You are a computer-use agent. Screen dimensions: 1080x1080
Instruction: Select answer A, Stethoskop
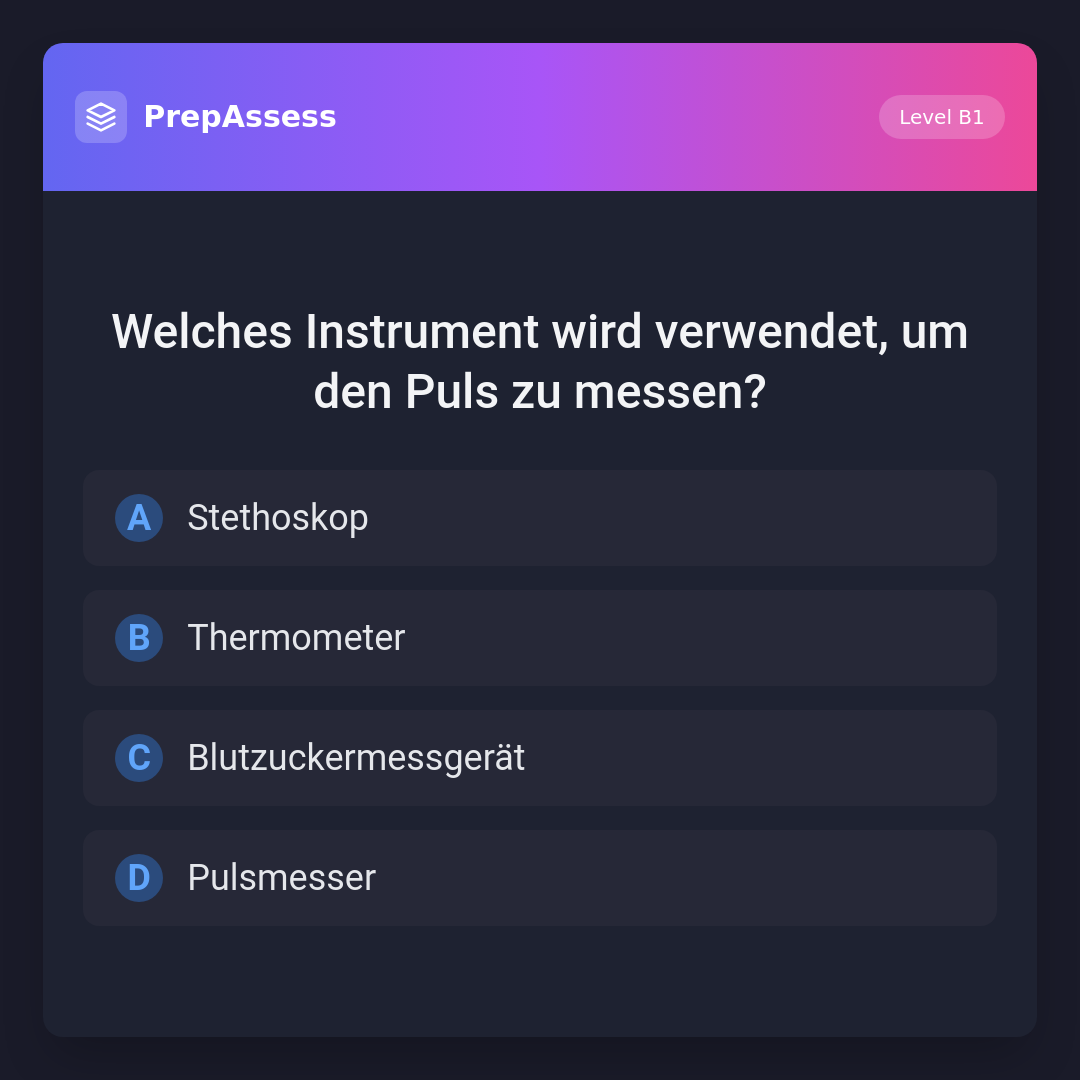tap(540, 518)
